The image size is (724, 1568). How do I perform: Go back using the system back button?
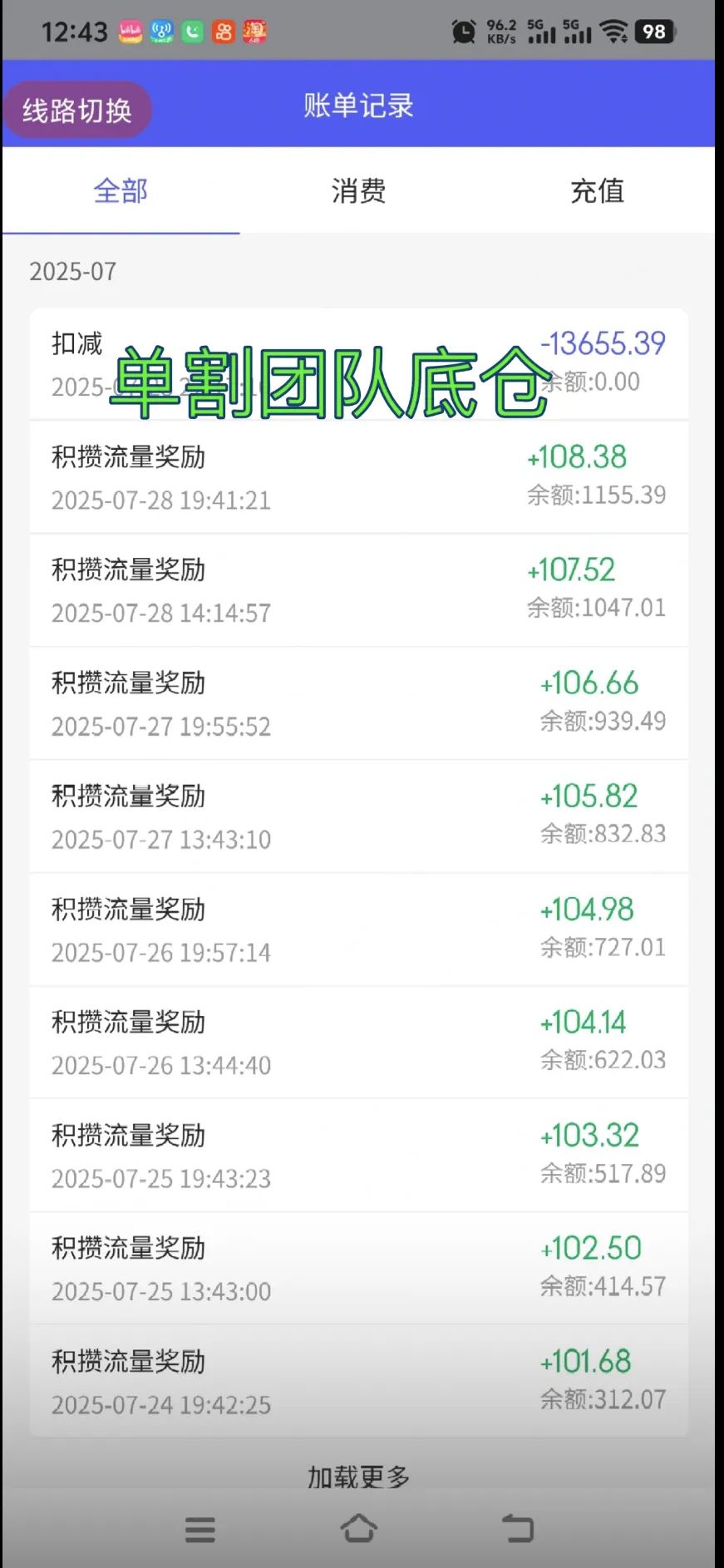tap(518, 1528)
